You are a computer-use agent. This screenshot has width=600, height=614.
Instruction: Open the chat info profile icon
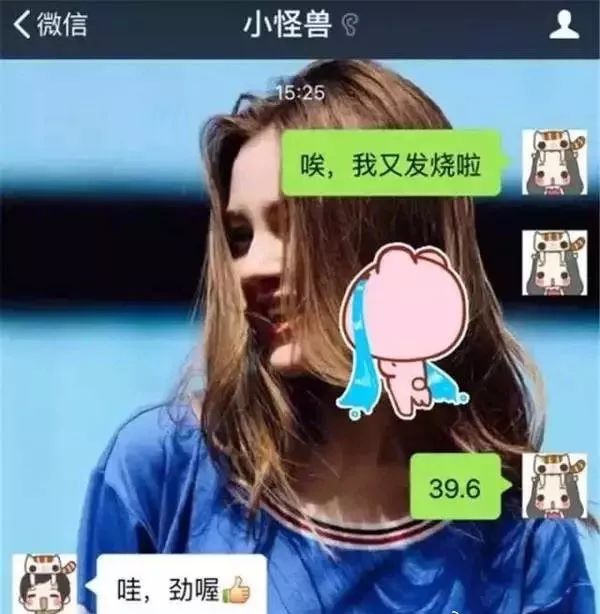click(x=565, y=25)
